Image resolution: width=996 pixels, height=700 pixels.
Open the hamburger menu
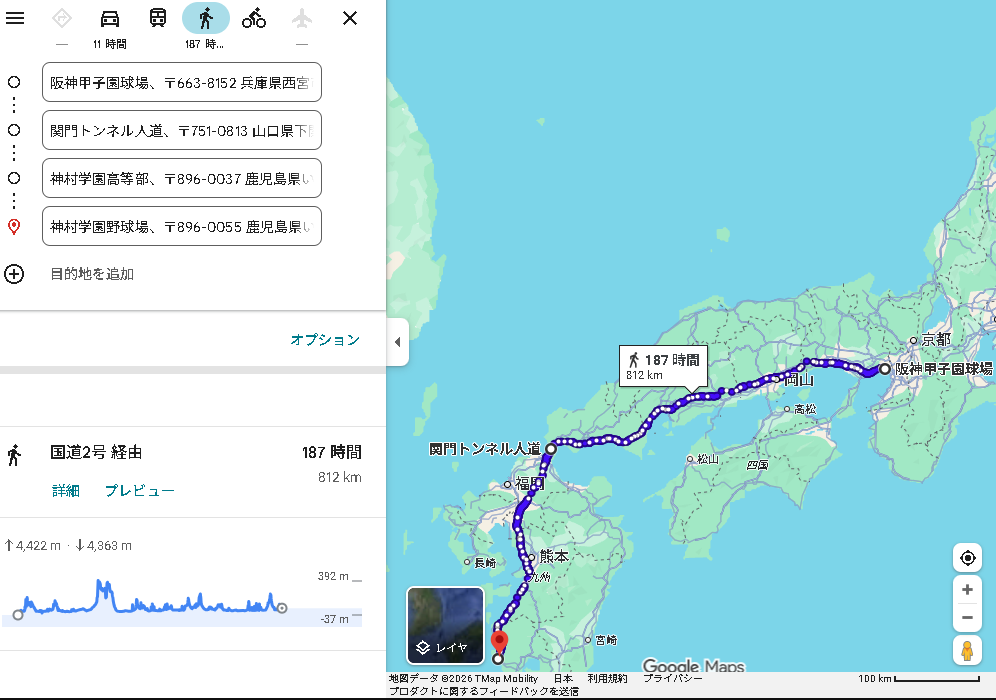tap(15, 18)
